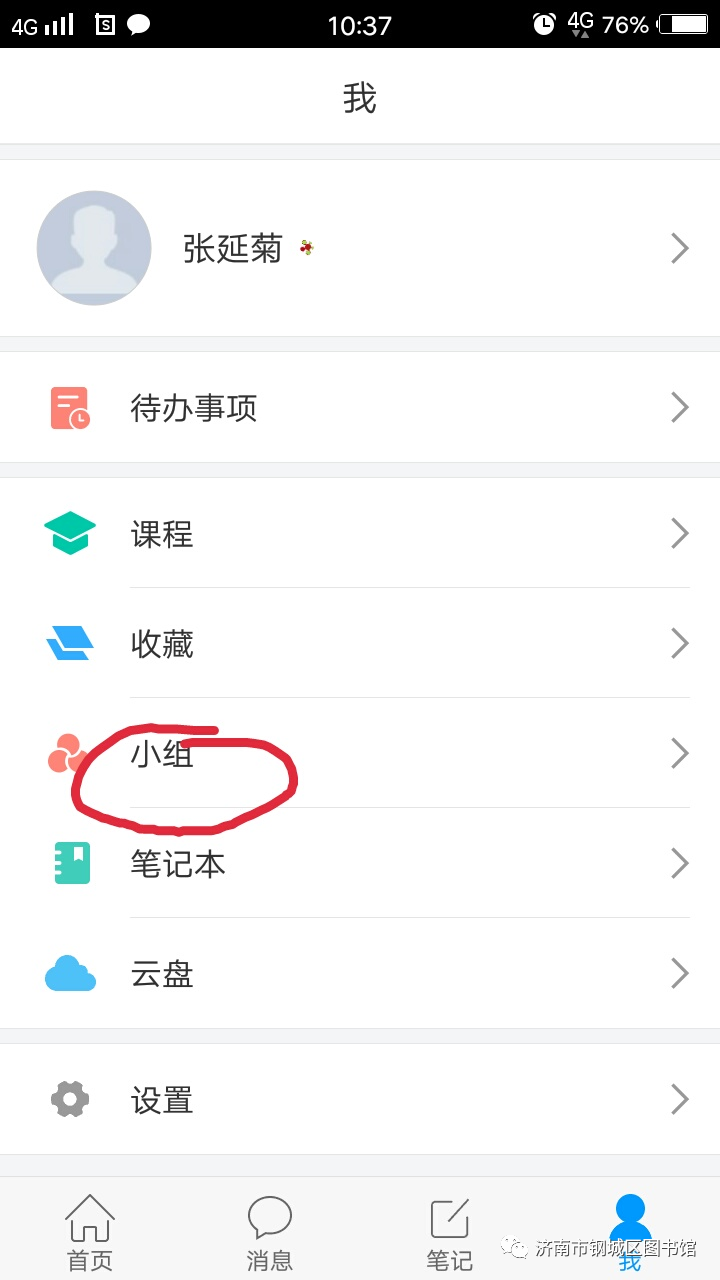Go to 课程 courses

pyautogui.click(x=360, y=534)
